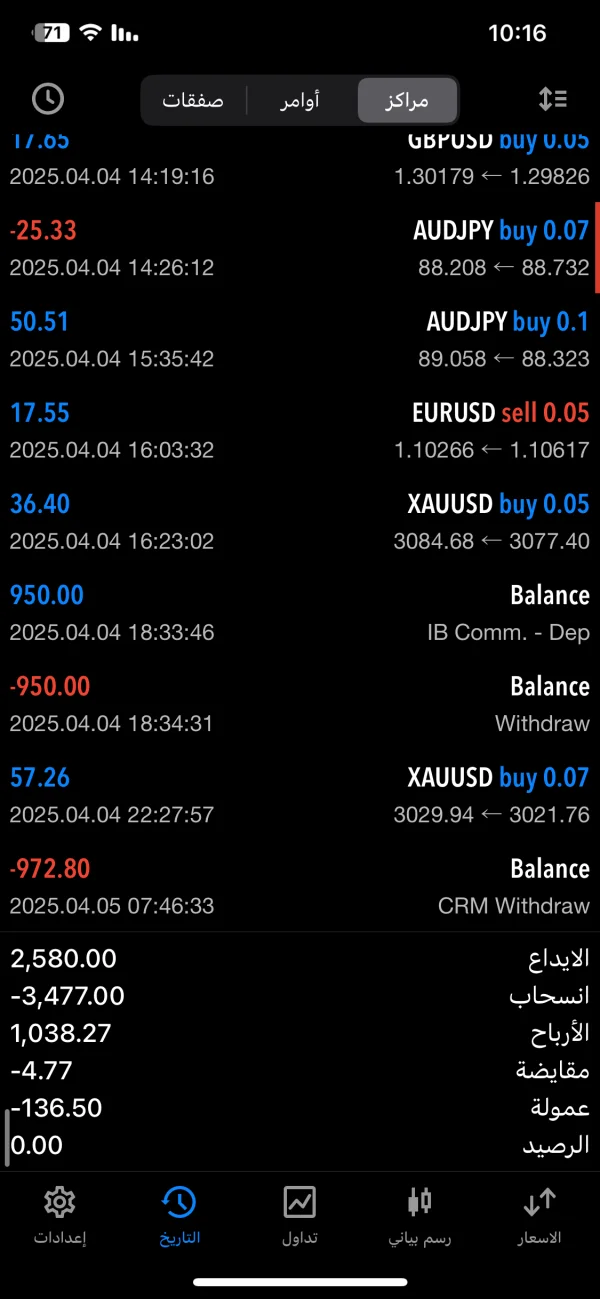Viewport: 600px width, 1299px height.
Task: Go to the التاريخ history tab
Action: point(180,1214)
